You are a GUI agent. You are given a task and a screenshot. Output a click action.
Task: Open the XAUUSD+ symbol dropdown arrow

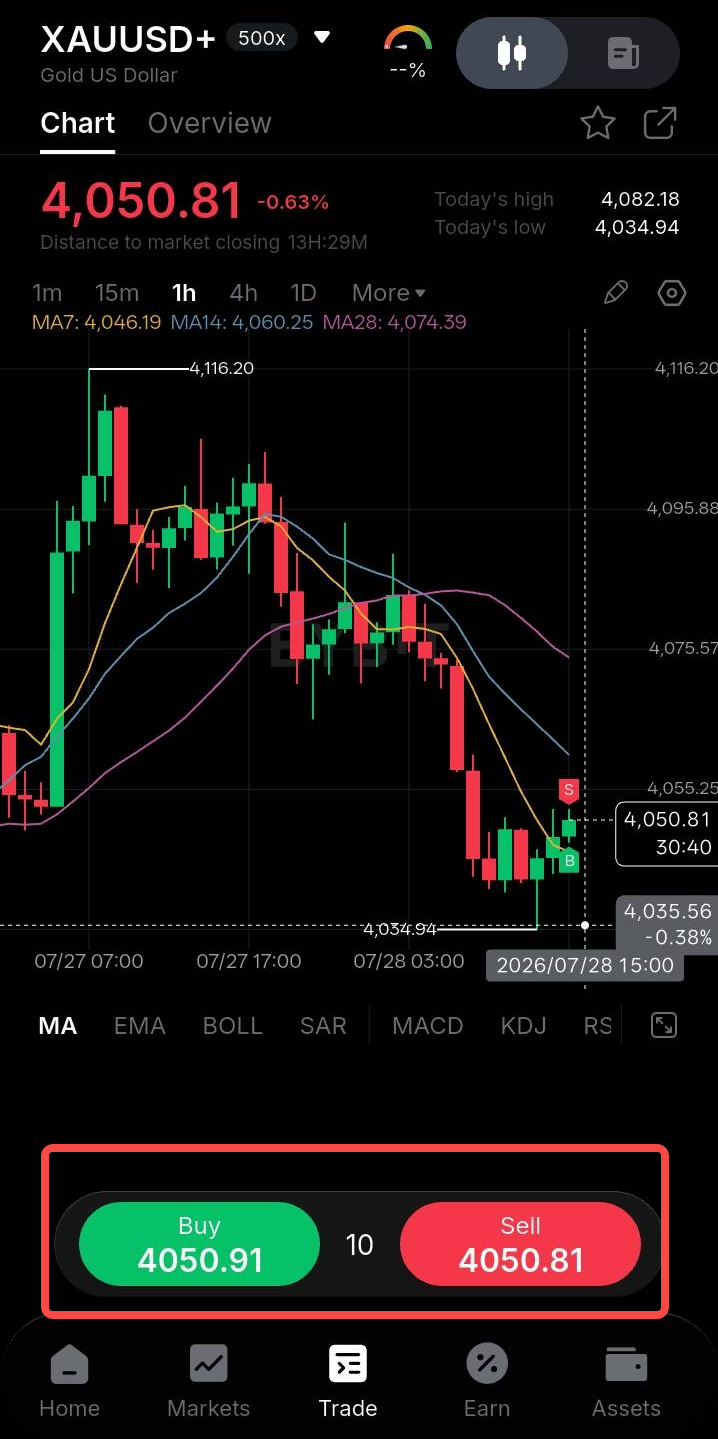322,38
